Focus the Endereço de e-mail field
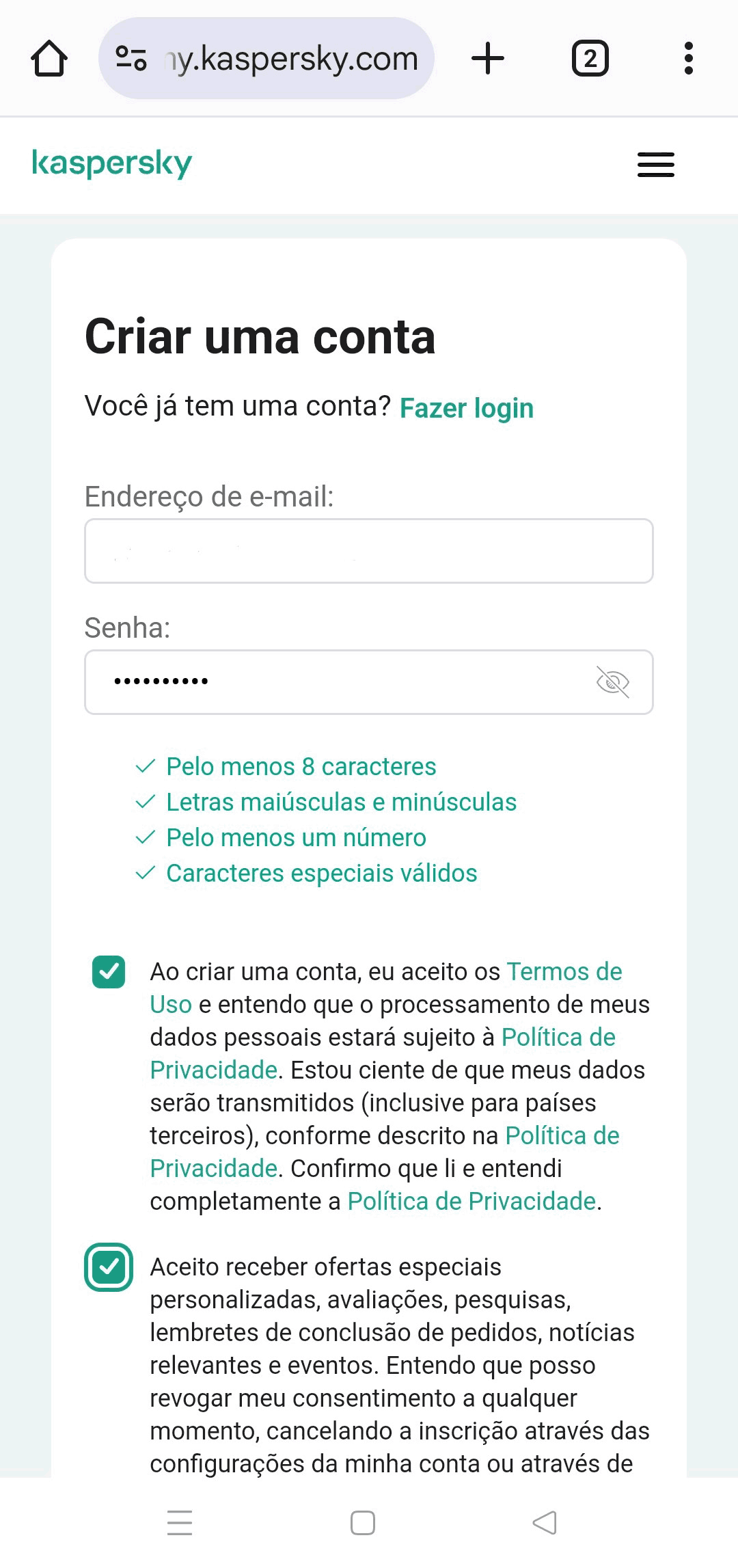Screen dimensions: 738x1568 pyautogui.click(x=369, y=551)
